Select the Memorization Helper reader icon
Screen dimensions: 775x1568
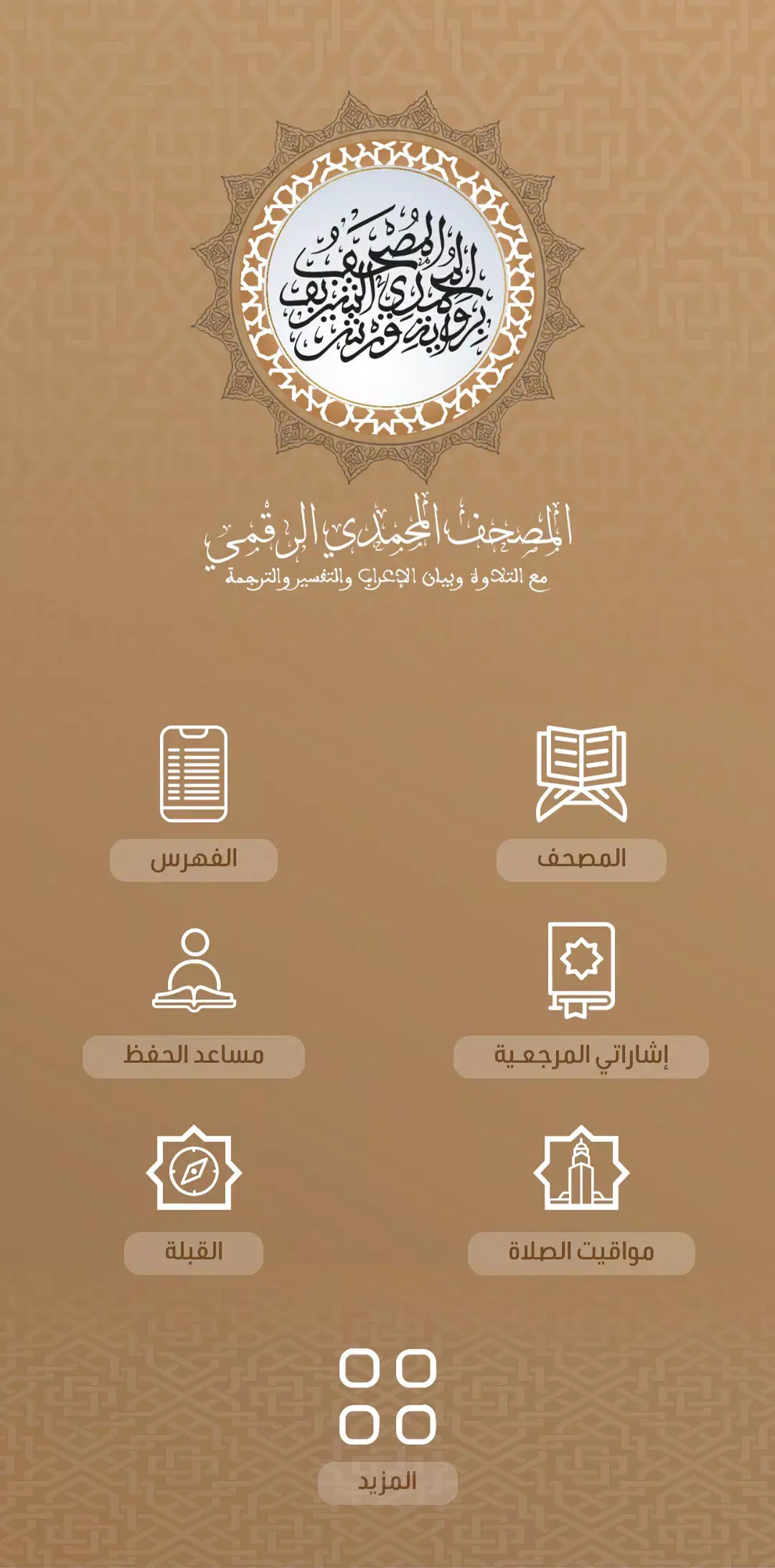192,976
